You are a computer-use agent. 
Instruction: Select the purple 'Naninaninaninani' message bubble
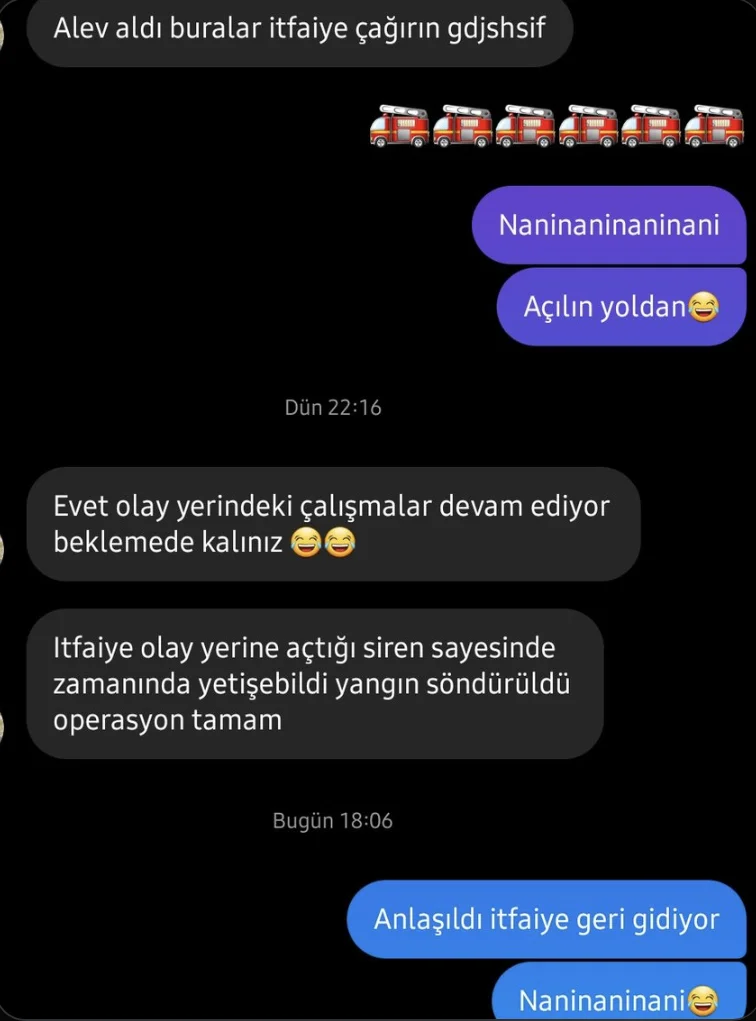[609, 225]
